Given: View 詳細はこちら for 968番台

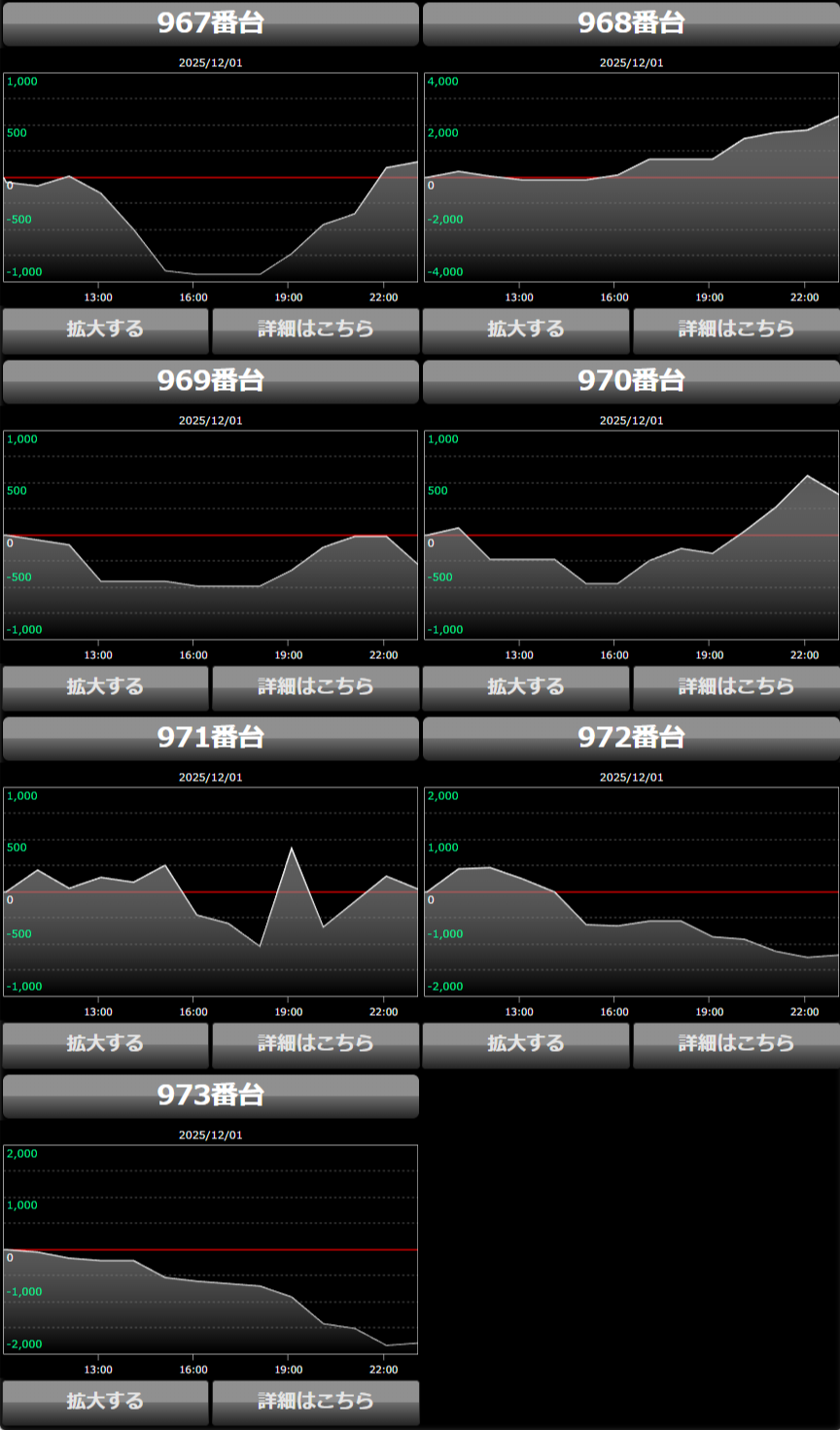Looking at the screenshot, I should coord(736,330).
